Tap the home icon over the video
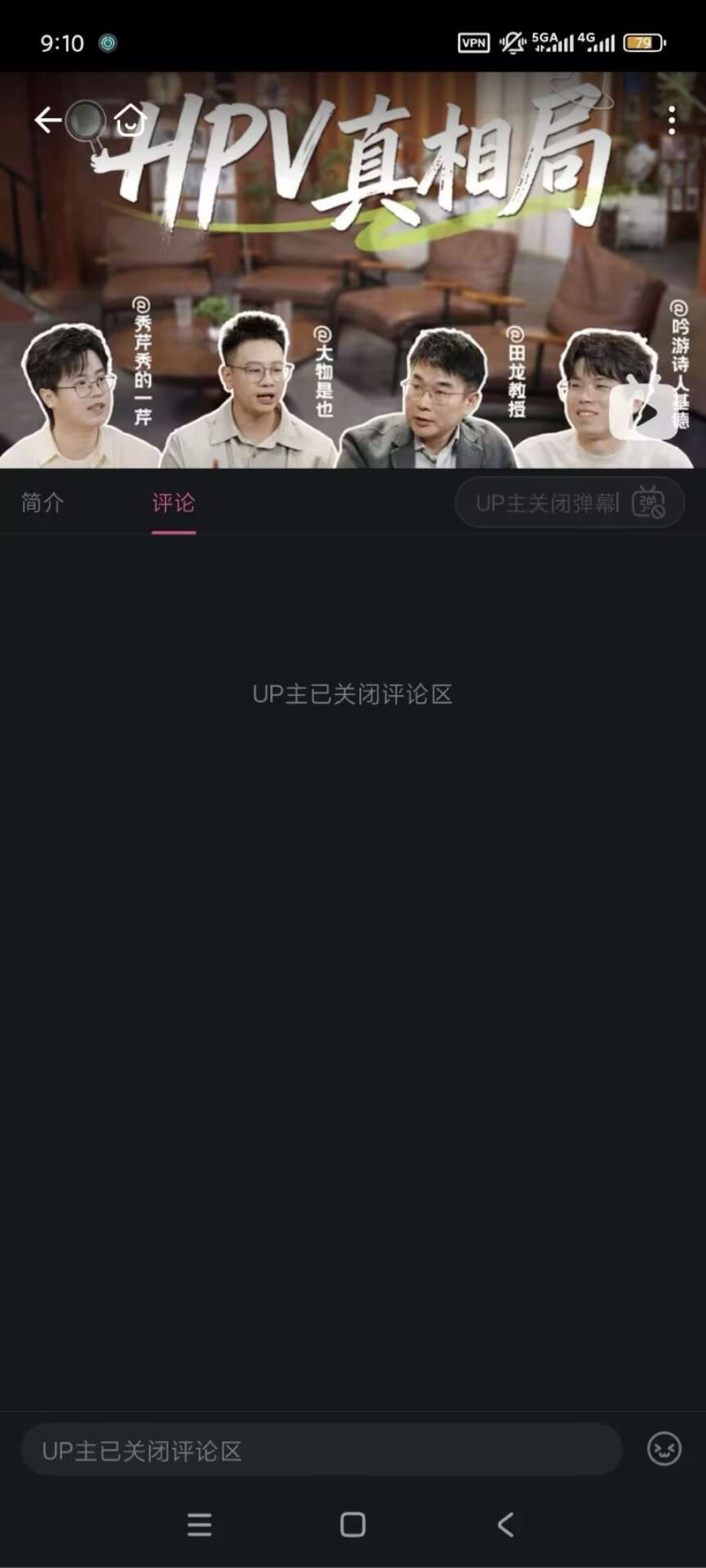Image resolution: width=706 pixels, height=1568 pixels. pos(131,120)
